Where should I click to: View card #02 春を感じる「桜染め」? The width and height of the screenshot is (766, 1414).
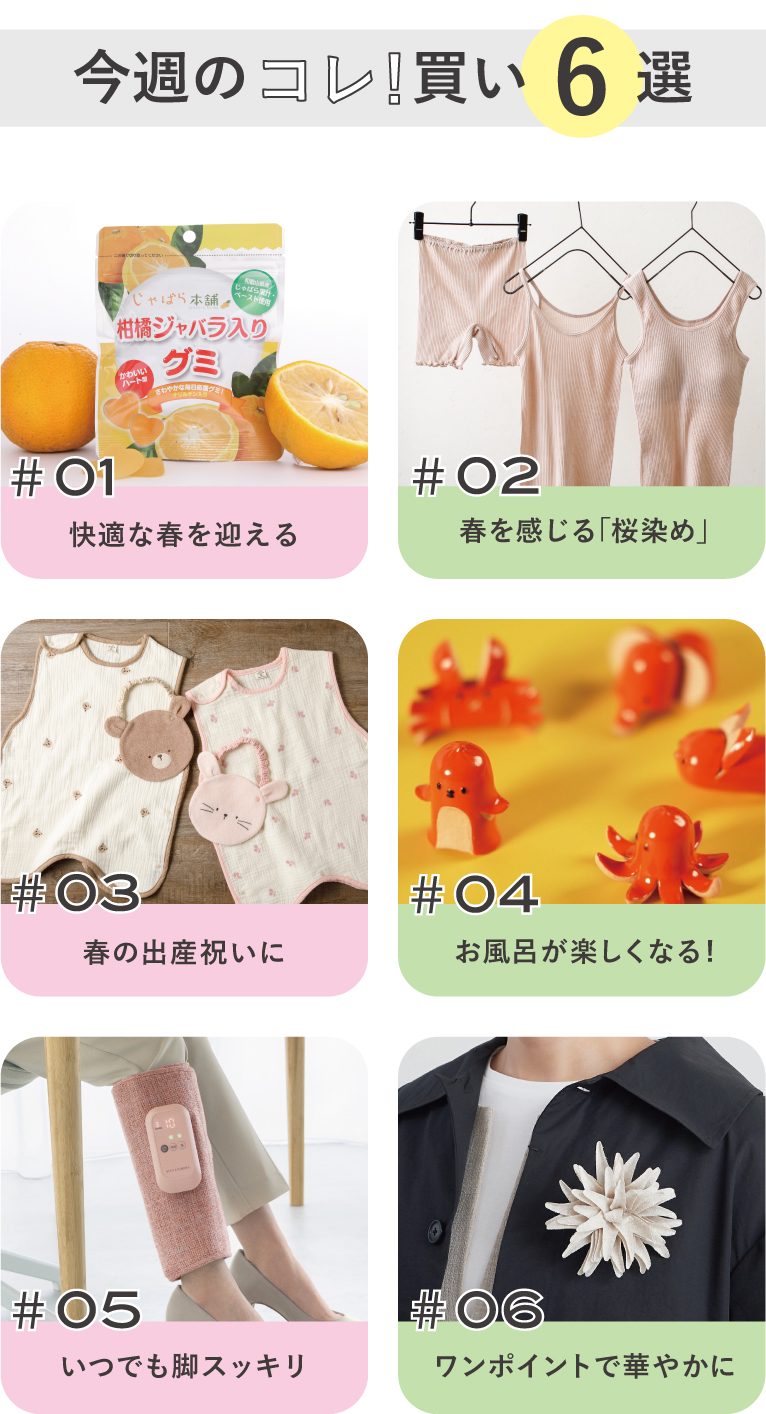[581, 390]
